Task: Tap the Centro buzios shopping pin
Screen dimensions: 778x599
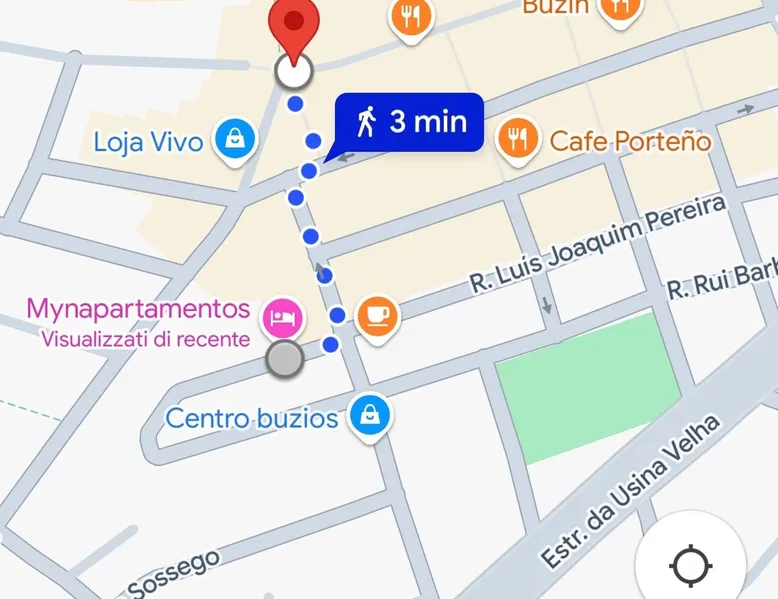Action: [x=370, y=415]
